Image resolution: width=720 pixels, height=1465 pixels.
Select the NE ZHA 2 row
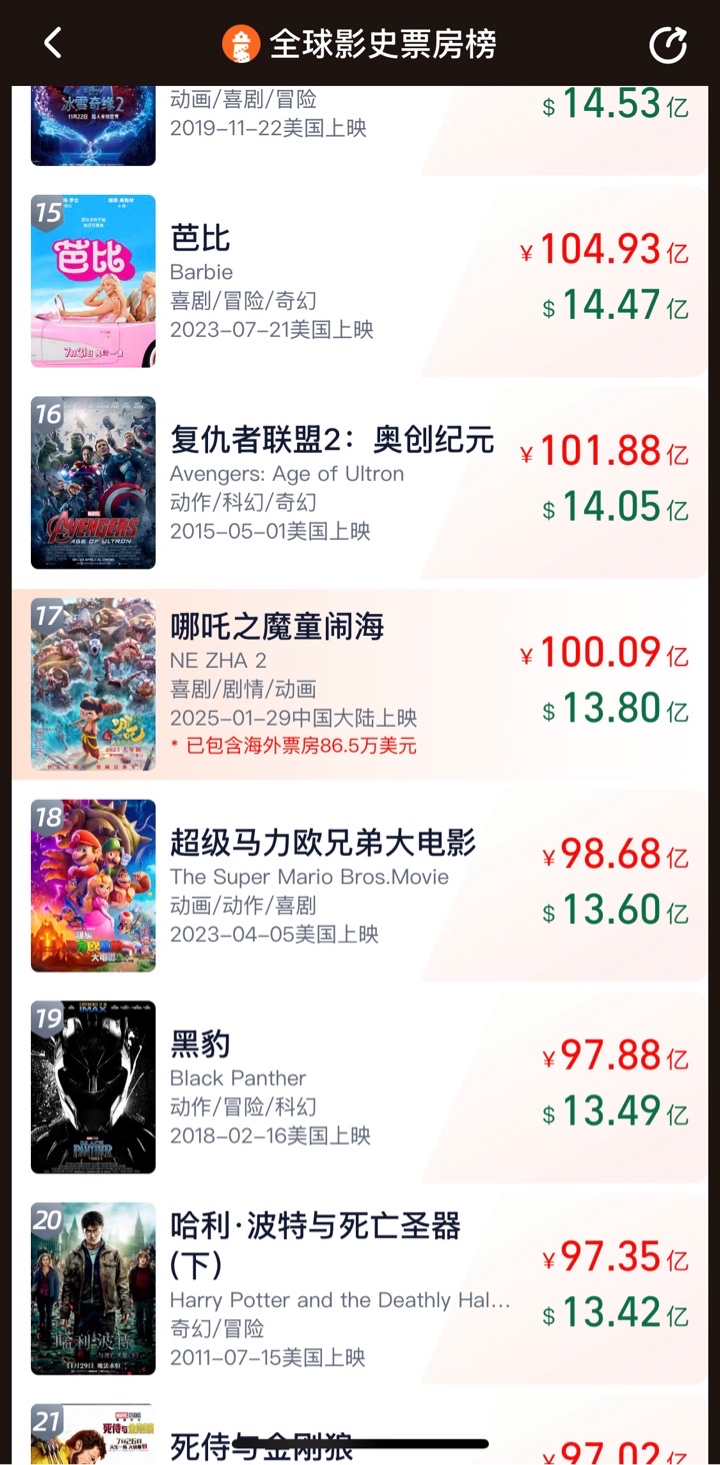point(360,684)
